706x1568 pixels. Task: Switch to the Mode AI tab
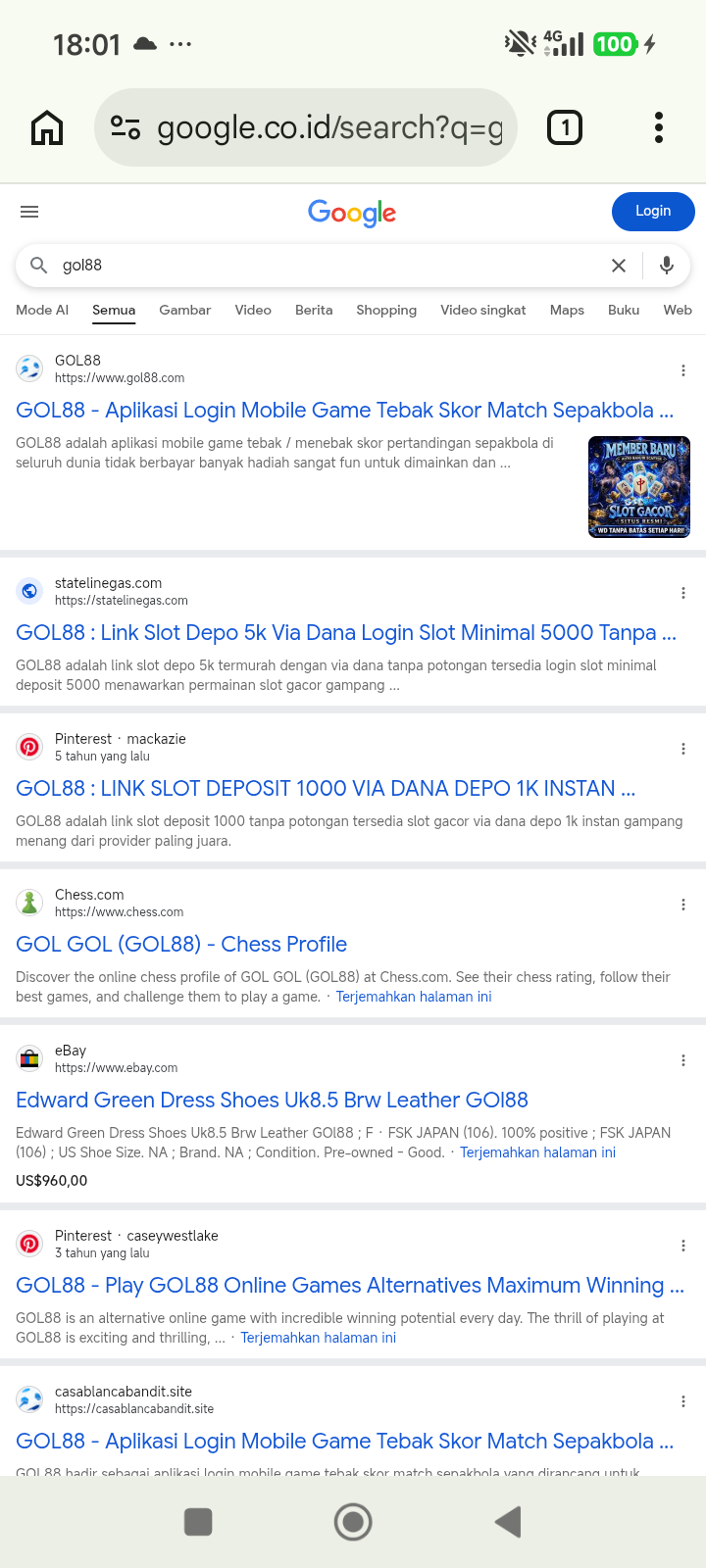tap(42, 310)
